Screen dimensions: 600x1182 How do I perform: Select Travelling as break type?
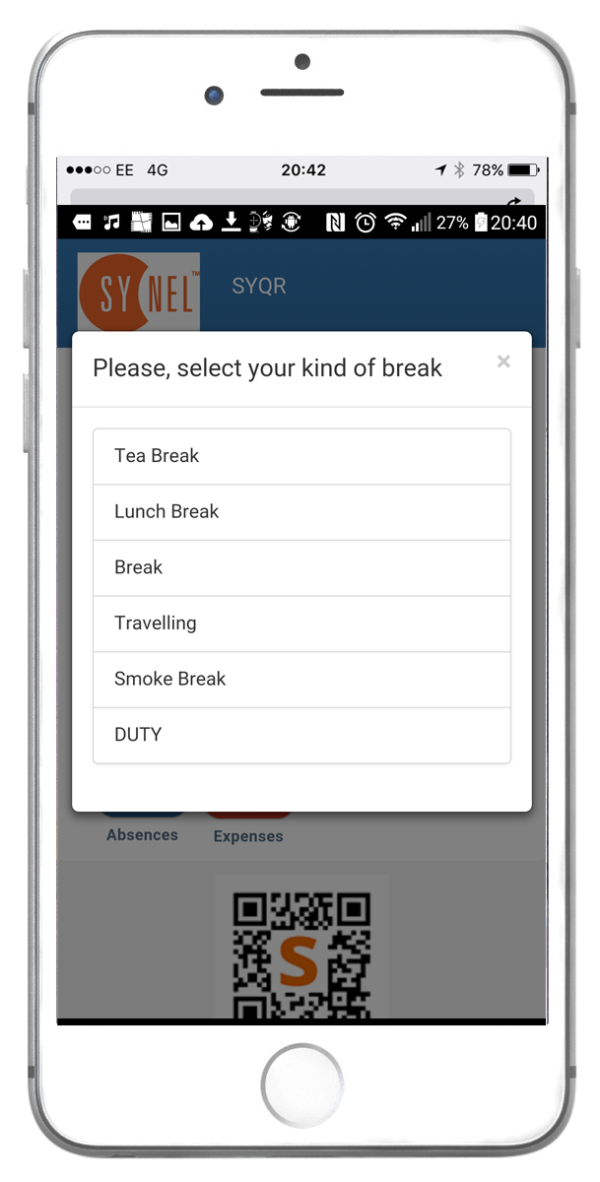tap(301, 624)
